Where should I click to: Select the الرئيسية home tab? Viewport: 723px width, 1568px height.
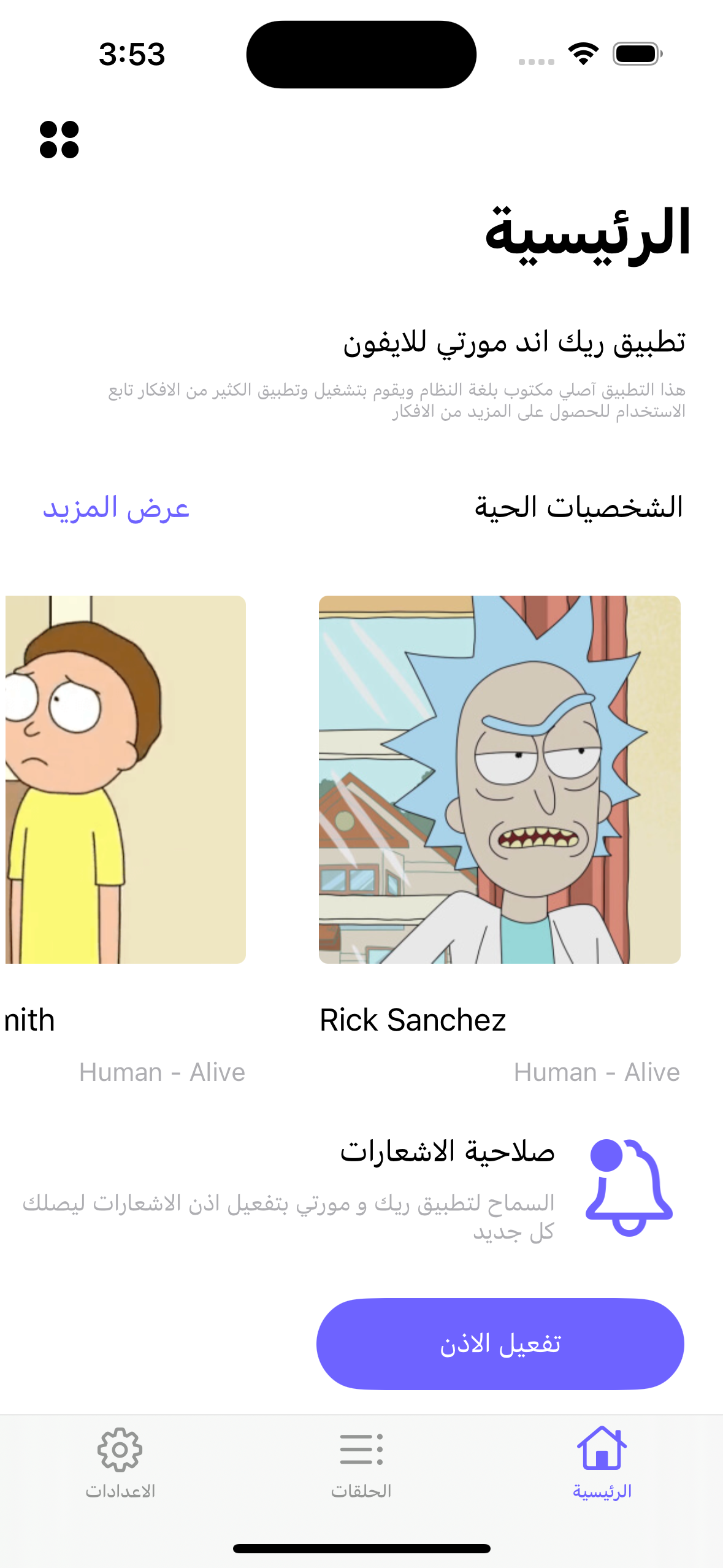point(602,1462)
